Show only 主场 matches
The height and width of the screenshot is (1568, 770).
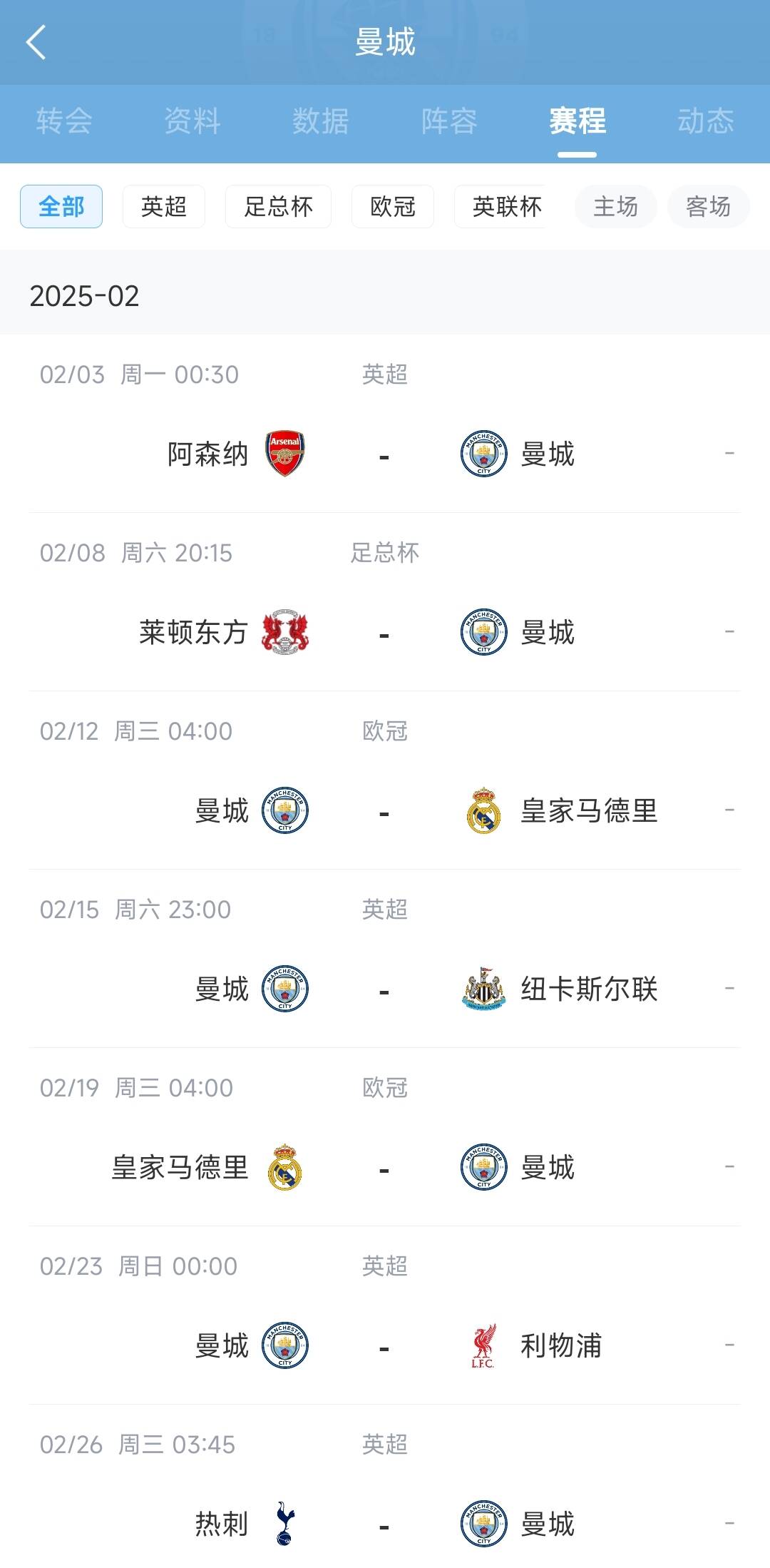pos(616,207)
